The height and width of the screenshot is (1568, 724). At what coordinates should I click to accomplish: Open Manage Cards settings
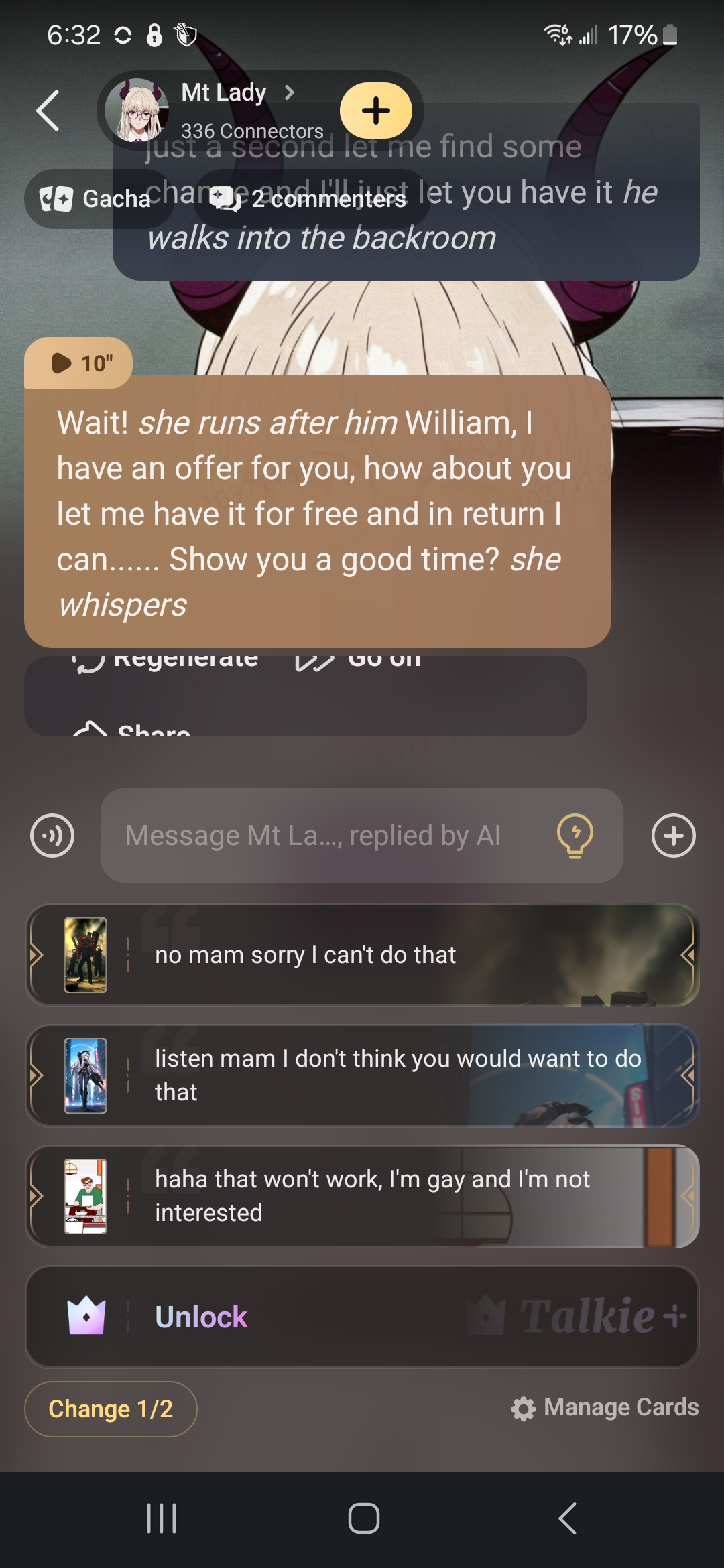605,1407
